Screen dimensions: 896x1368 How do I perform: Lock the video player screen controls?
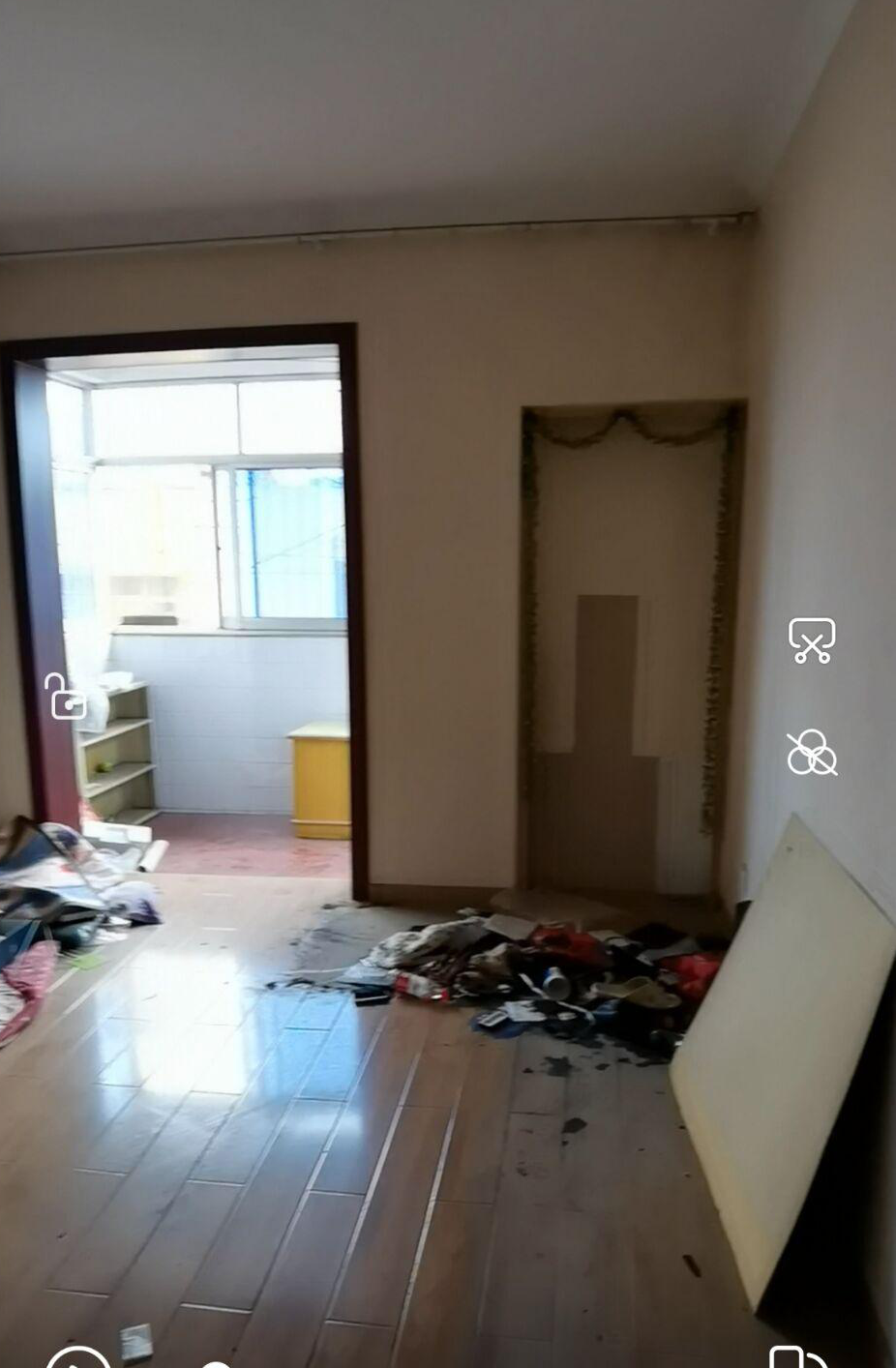pos(66,697)
